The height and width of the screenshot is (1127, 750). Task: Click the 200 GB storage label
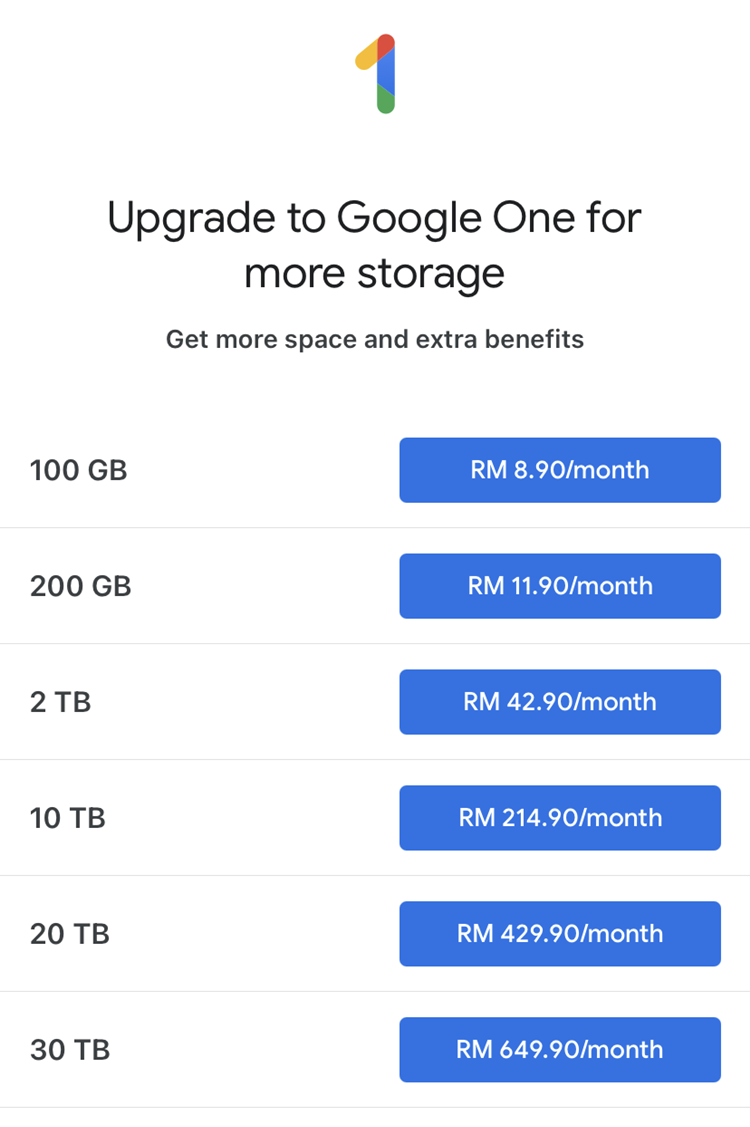79,586
